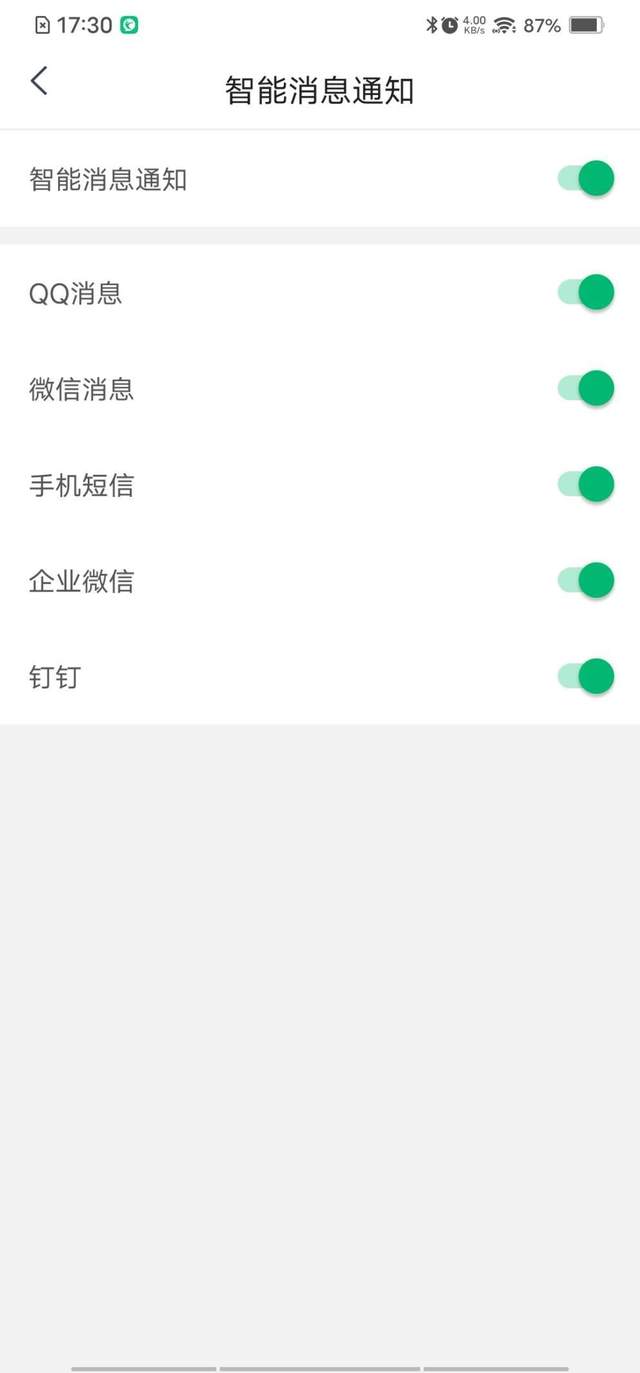
Task: Disable QQ消息 notifications
Action: 586,293
